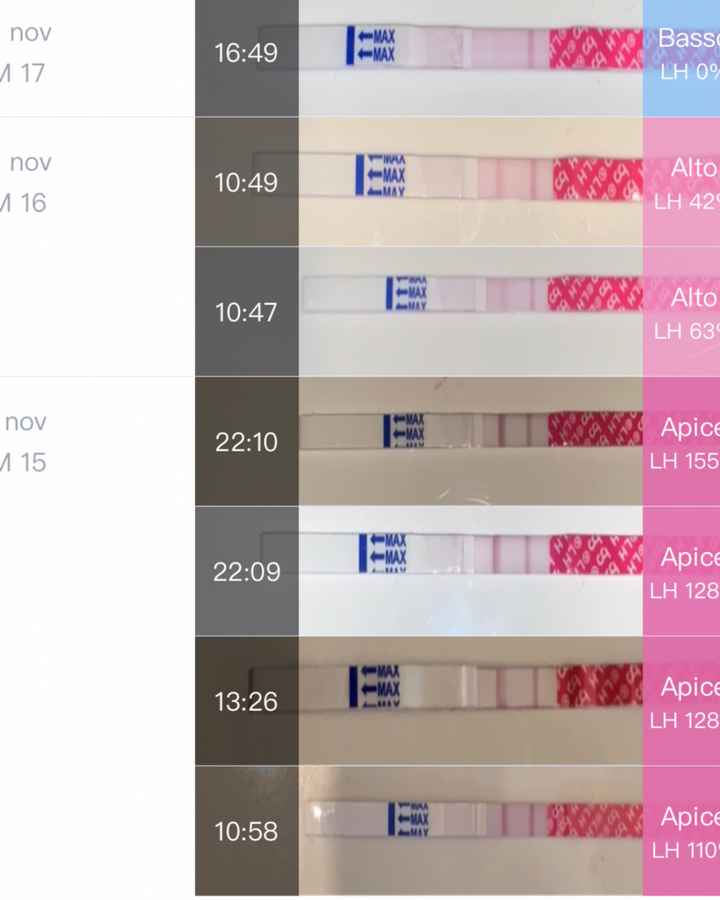
Task: View the 10:49 test strip result
Action: [x=470, y=182]
